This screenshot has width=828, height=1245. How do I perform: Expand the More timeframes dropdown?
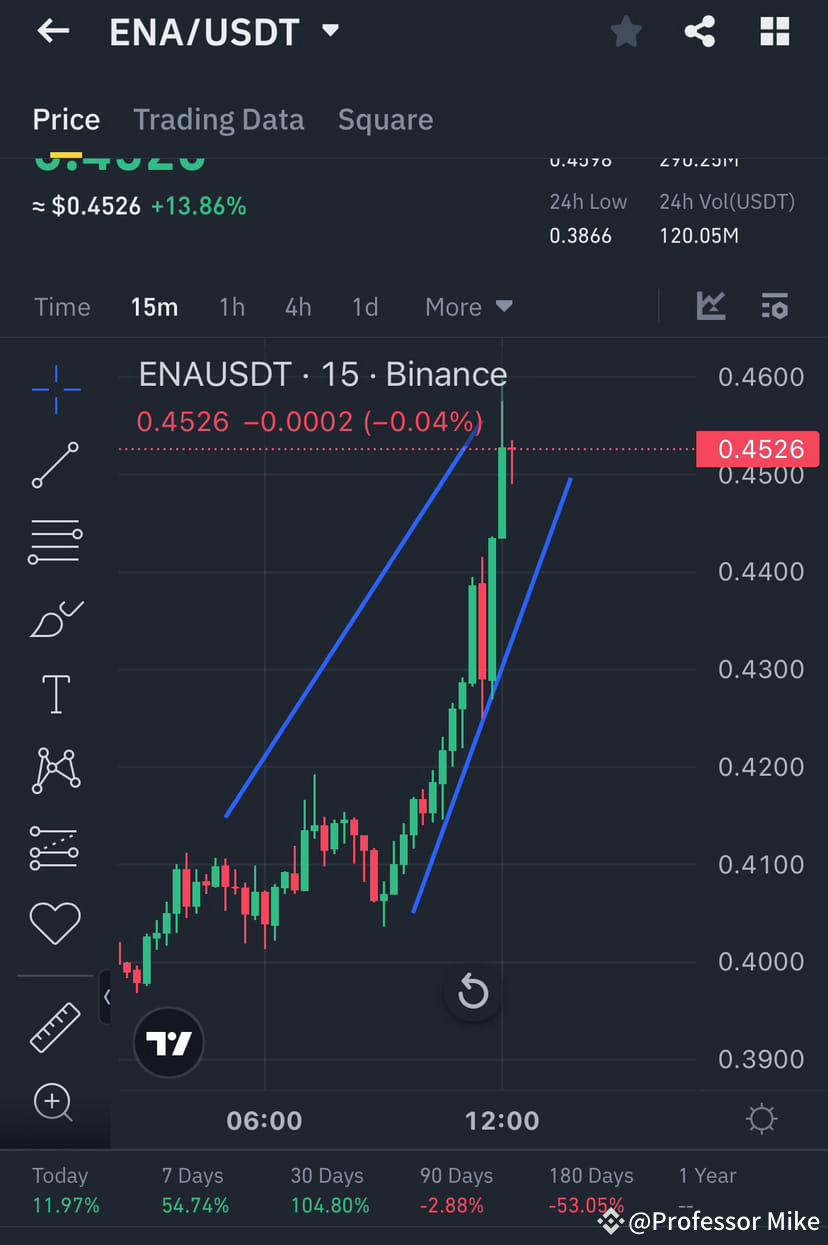tap(468, 306)
